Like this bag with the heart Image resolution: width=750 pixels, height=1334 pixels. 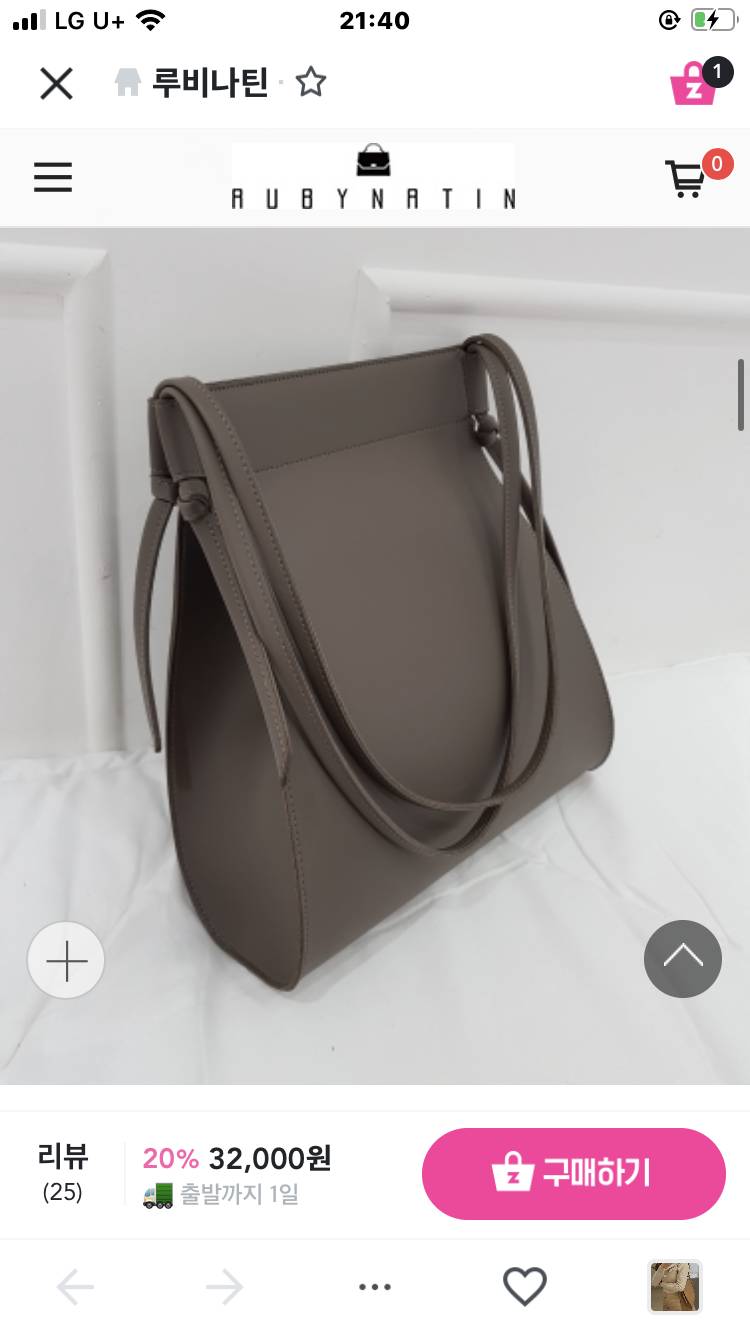click(525, 1287)
